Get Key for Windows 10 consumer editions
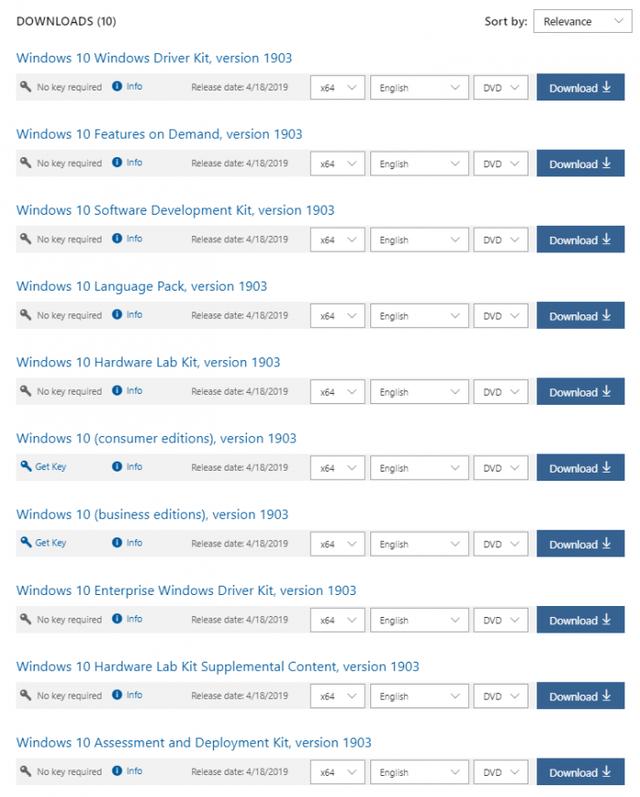640x797 pixels. (44, 467)
